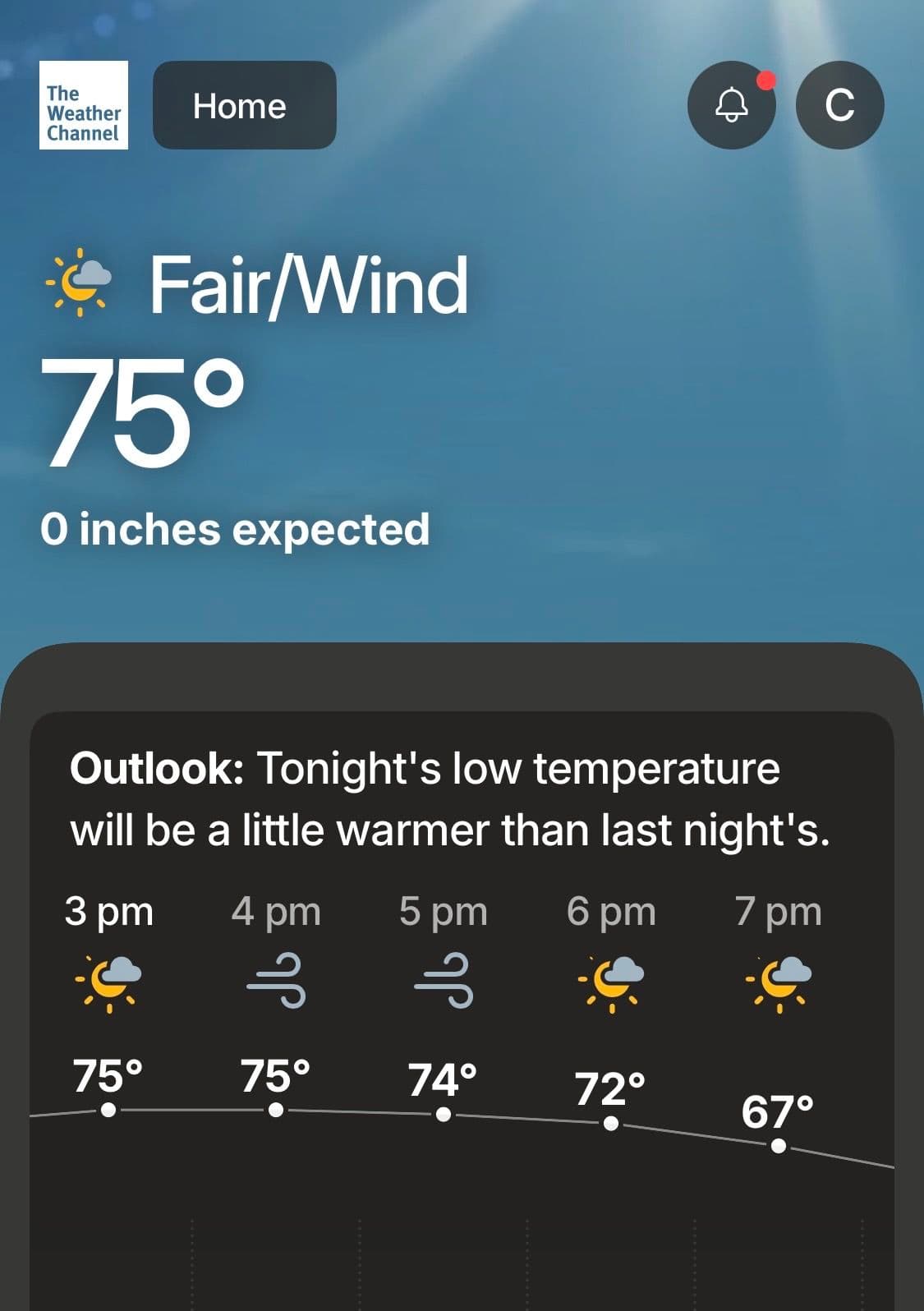Click the red notification dot on the bell
The height and width of the screenshot is (1311, 924).
pyautogui.click(x=765, y=80)
